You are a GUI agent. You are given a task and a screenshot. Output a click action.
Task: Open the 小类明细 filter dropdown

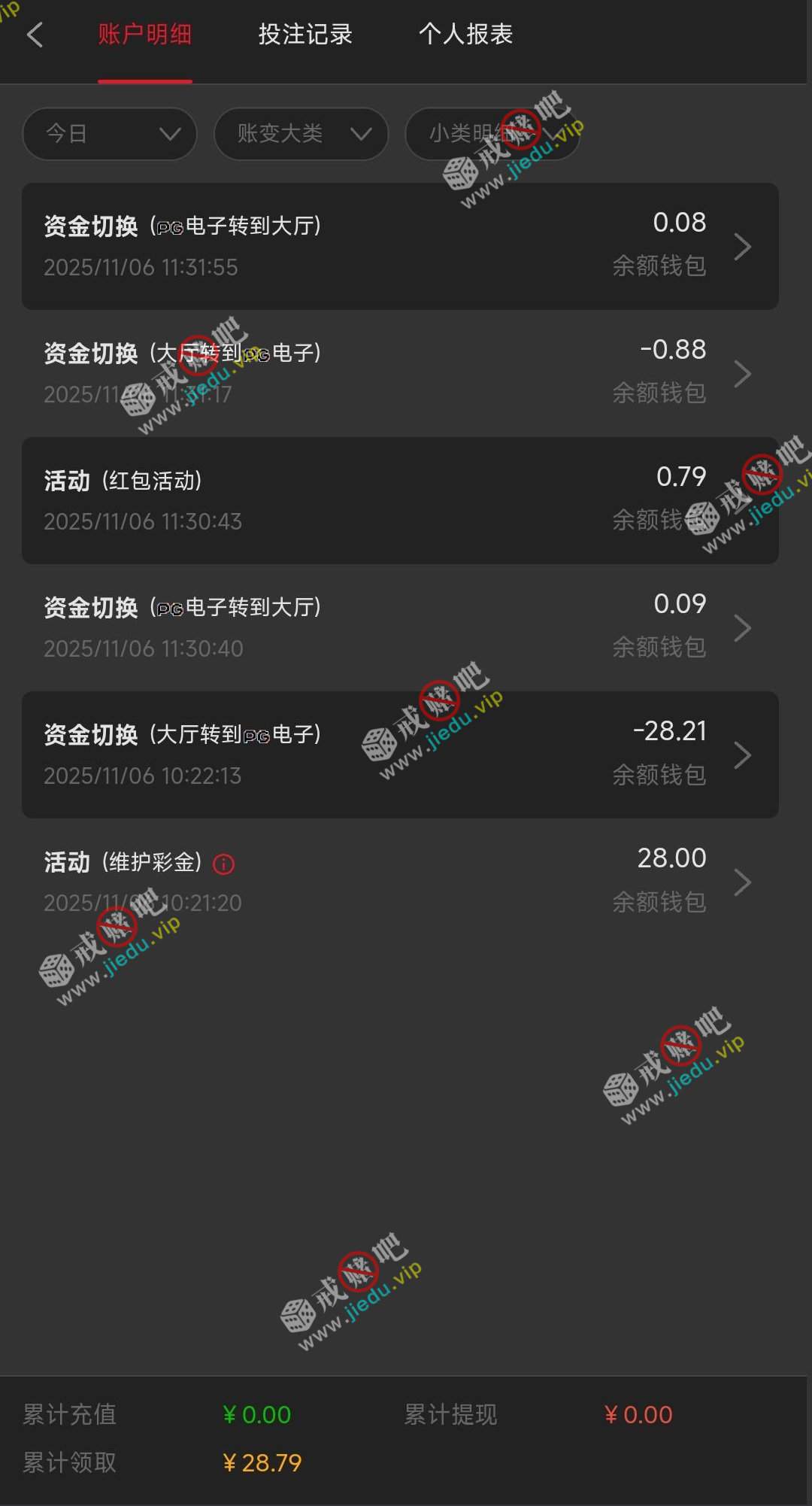tap(492, 134)
